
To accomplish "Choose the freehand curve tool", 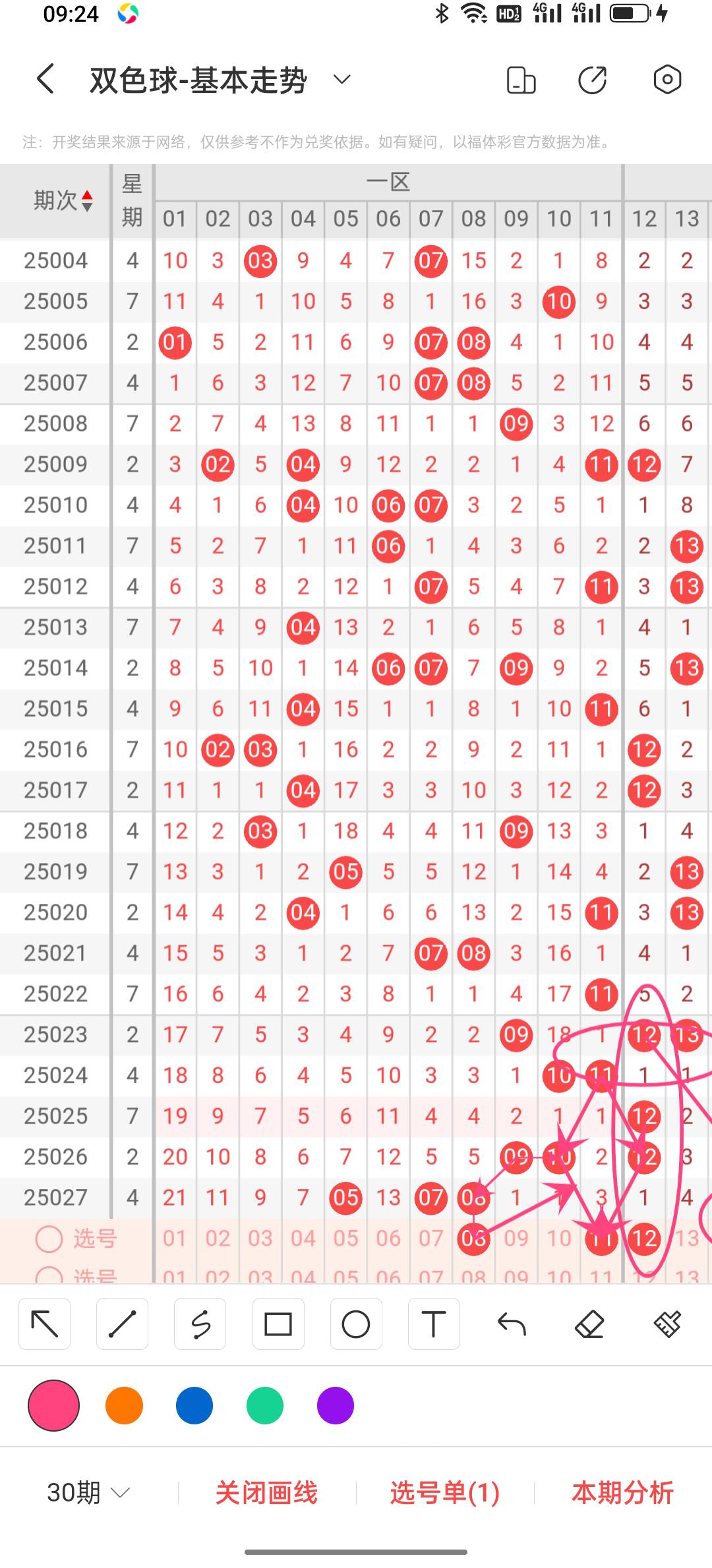I will [200, 1324].
